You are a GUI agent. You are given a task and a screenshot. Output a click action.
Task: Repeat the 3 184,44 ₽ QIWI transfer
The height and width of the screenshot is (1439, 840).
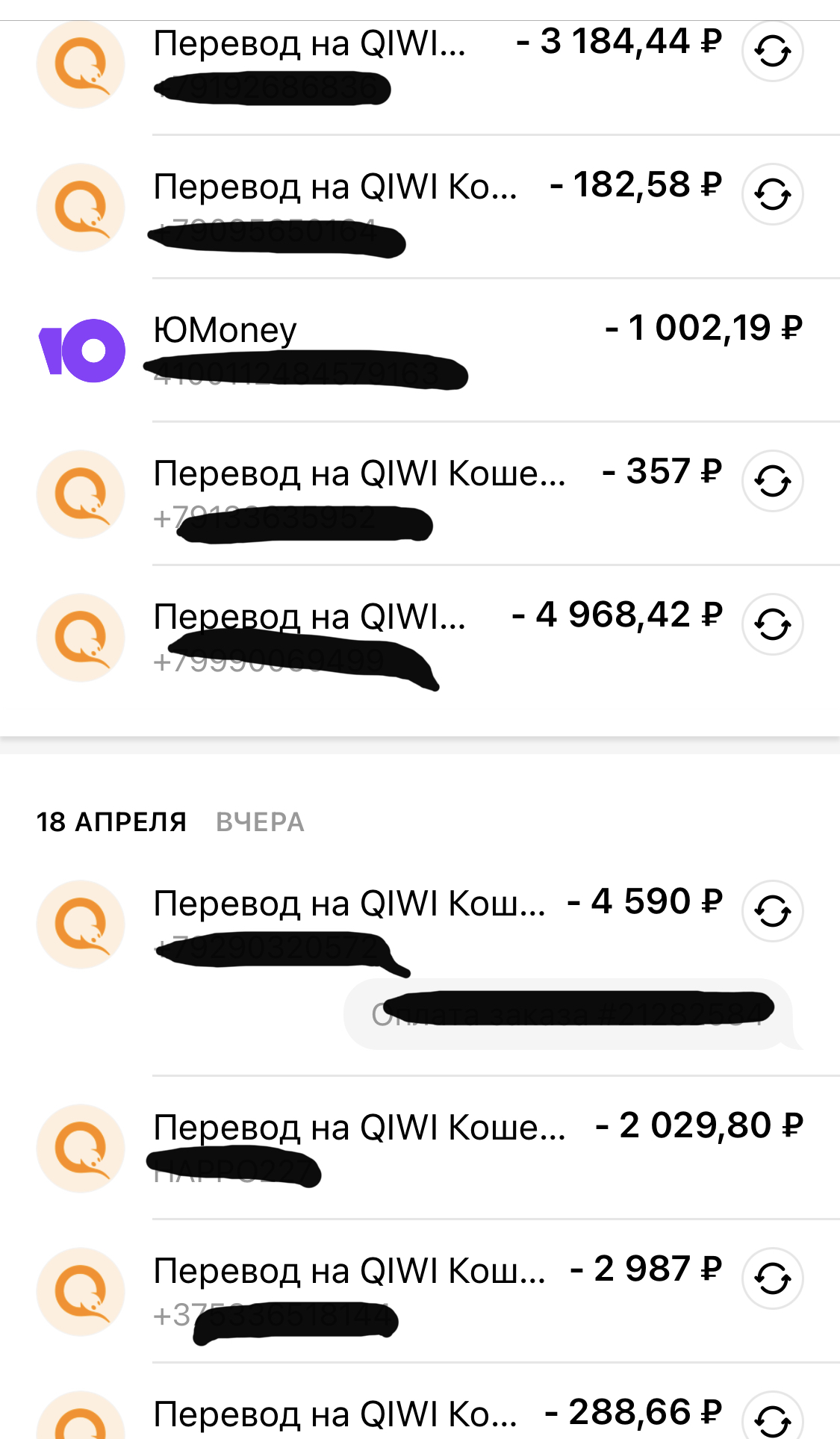[772, 52]
